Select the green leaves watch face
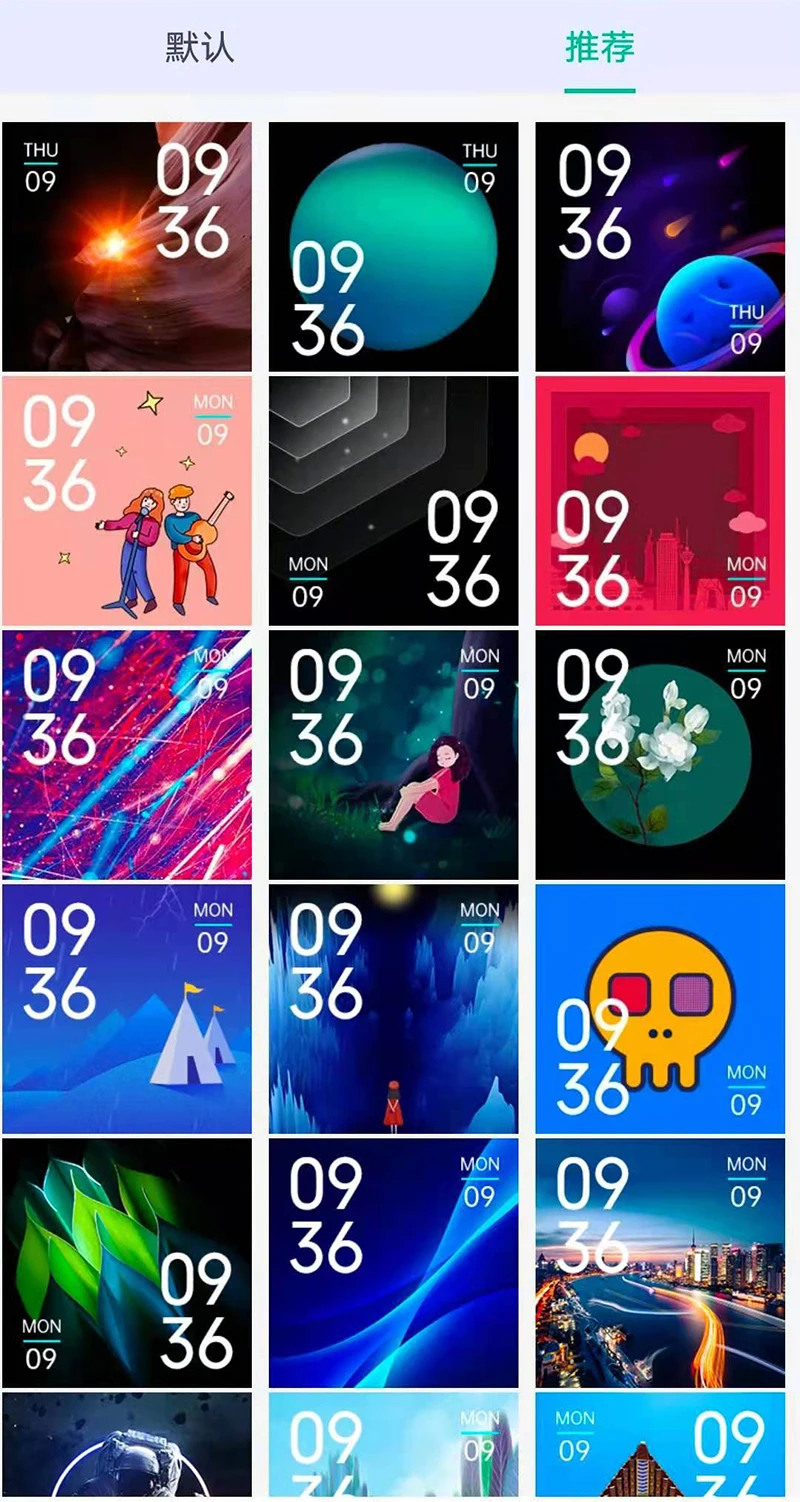 click(127, 1263)
